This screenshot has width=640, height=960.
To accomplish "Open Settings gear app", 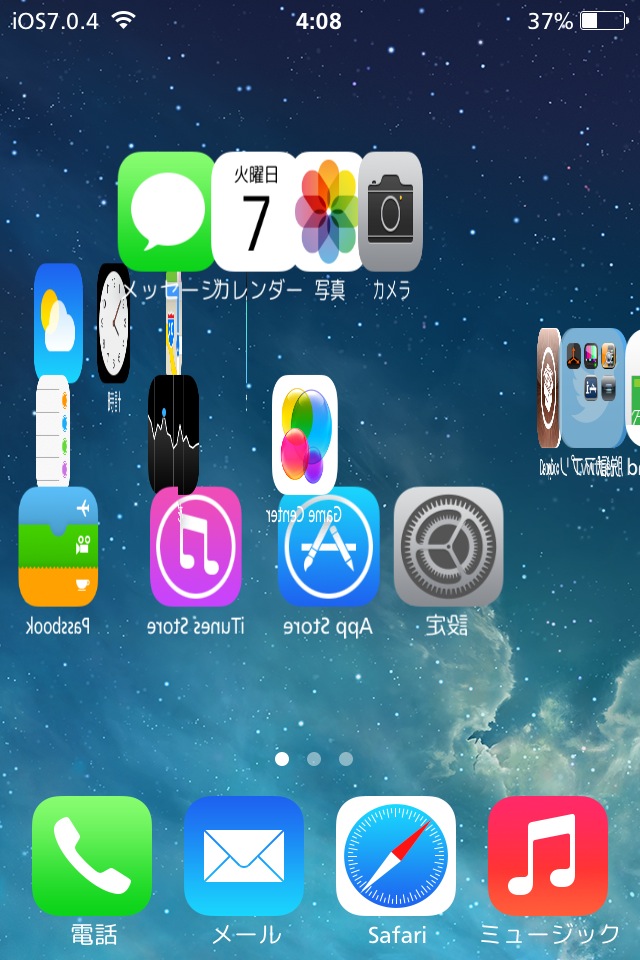I will pyautogui.click(x=448, y=546).
